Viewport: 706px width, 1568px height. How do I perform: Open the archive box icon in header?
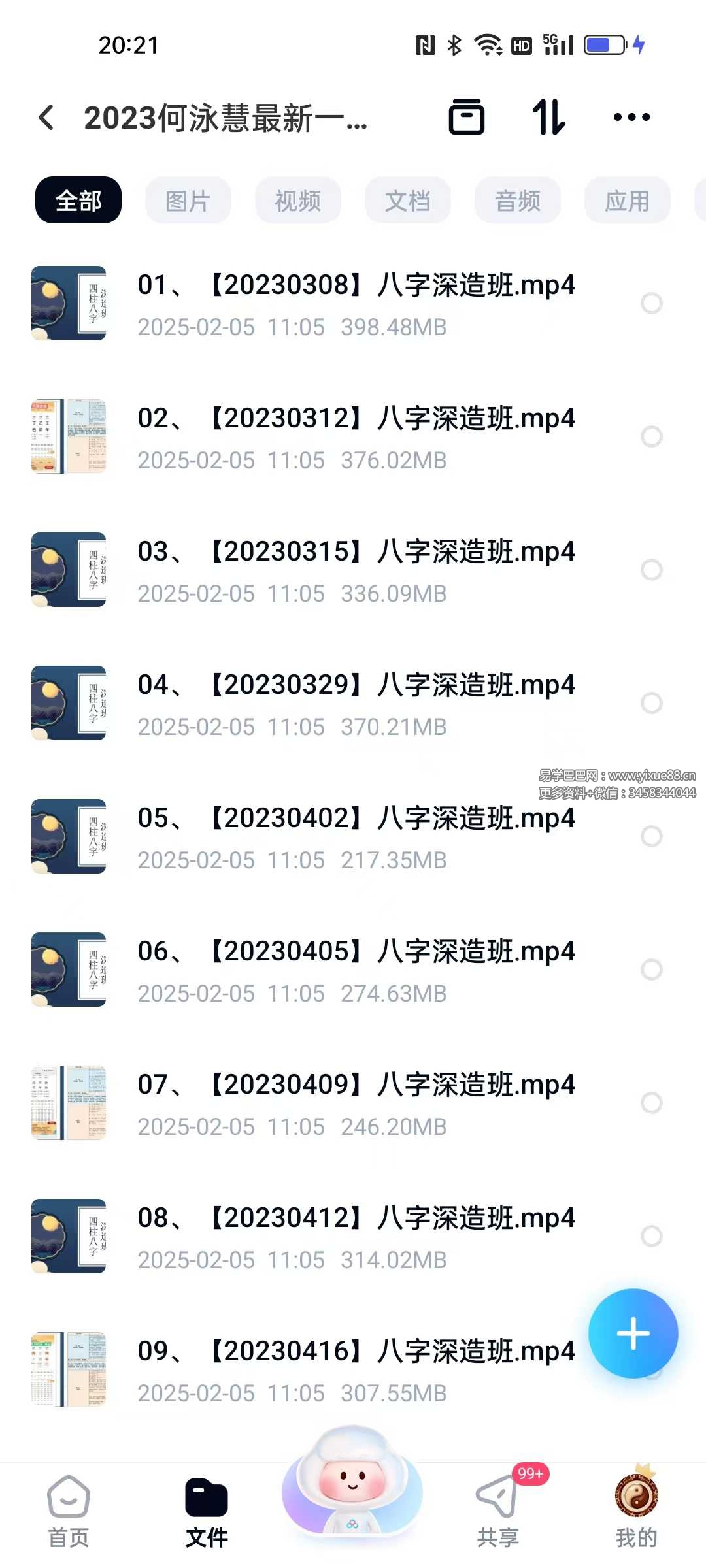(466, 118)
